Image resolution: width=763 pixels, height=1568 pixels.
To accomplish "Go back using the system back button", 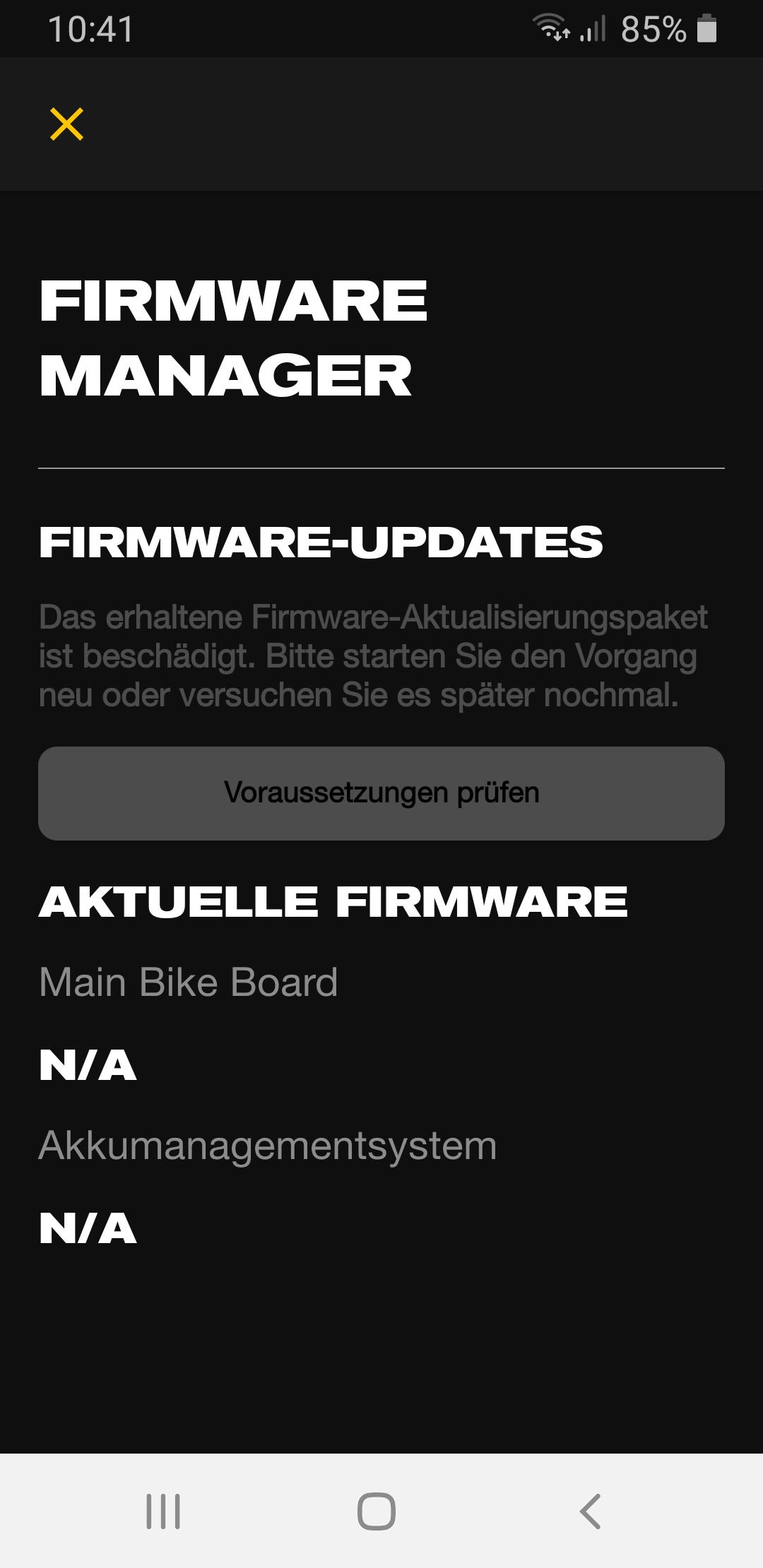I will coord(590,1511).
